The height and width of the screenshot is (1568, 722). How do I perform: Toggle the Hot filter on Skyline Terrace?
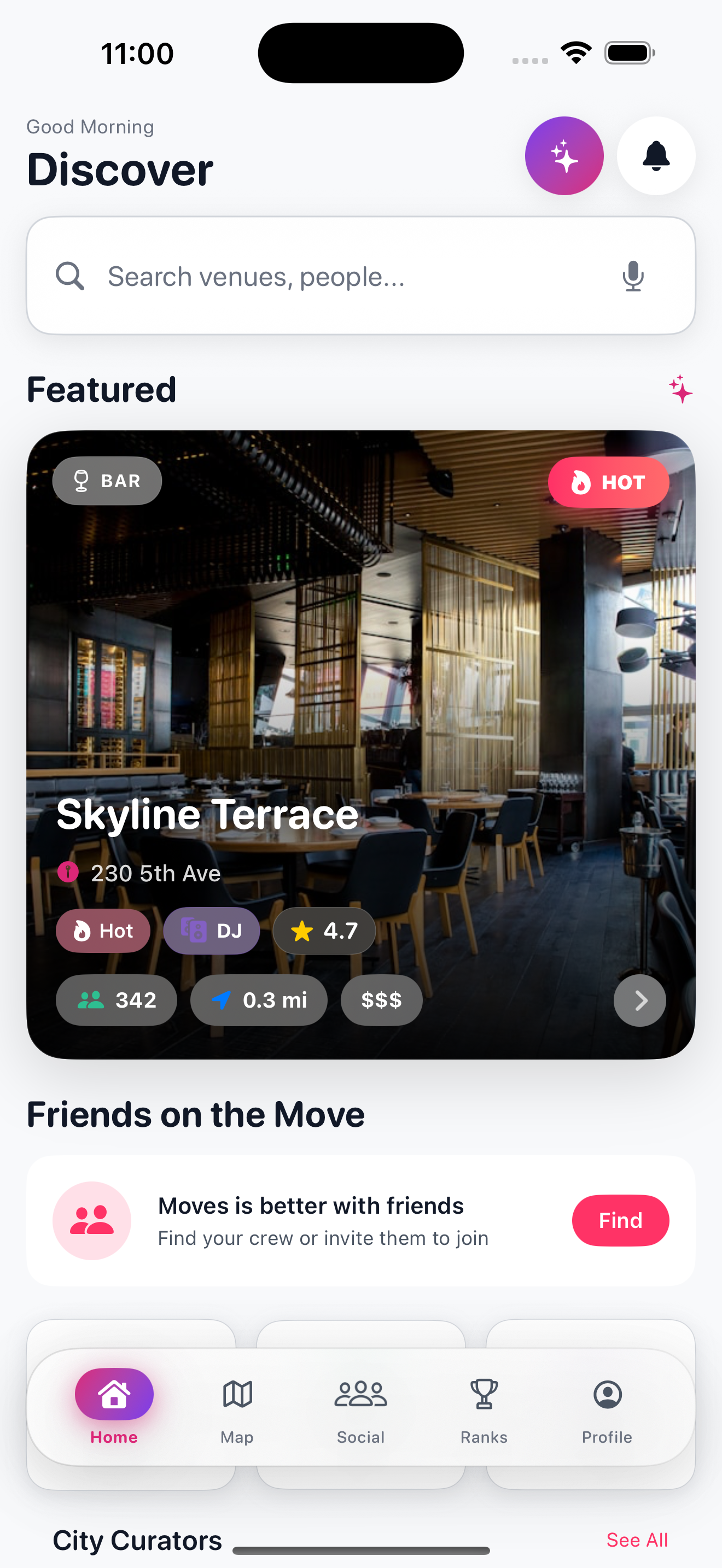coord(102,930)
